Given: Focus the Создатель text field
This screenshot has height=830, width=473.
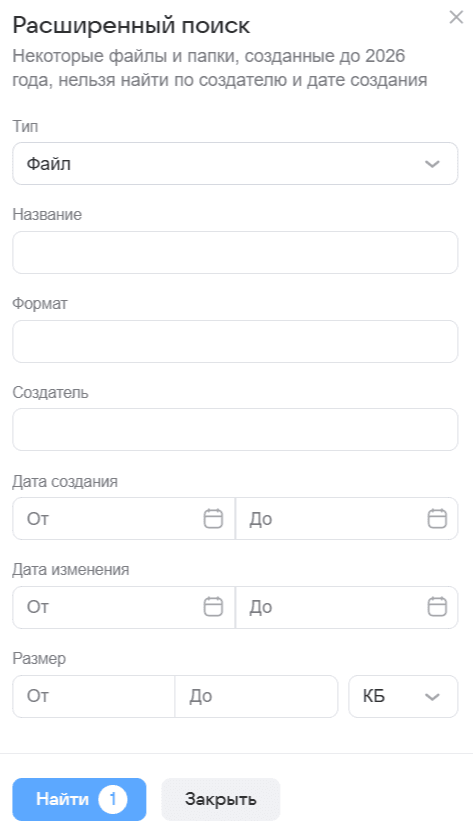Looking at the screenshot, I should pyautogui.click(x=235, y=429).
